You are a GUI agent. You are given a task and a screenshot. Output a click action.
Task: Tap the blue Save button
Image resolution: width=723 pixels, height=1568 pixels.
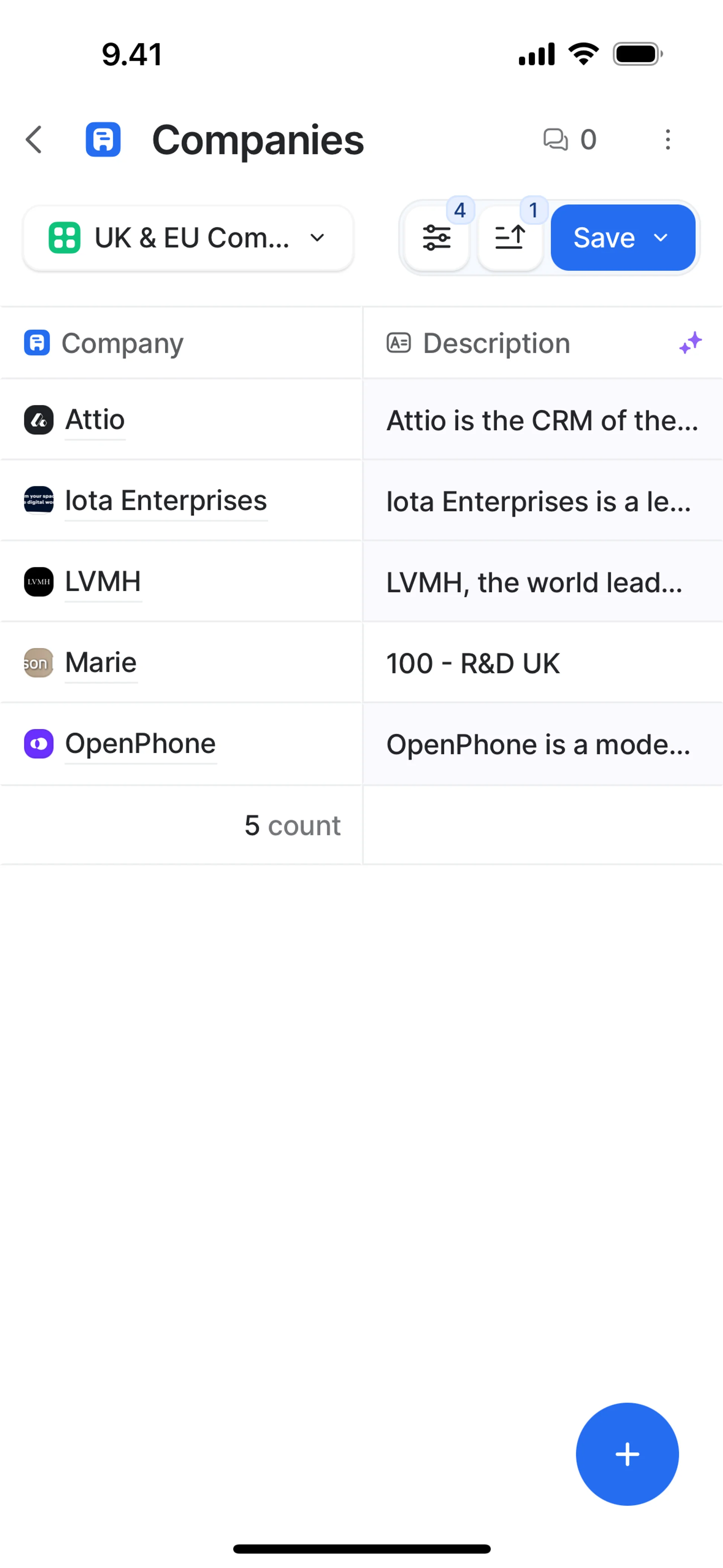pos(622,238)
